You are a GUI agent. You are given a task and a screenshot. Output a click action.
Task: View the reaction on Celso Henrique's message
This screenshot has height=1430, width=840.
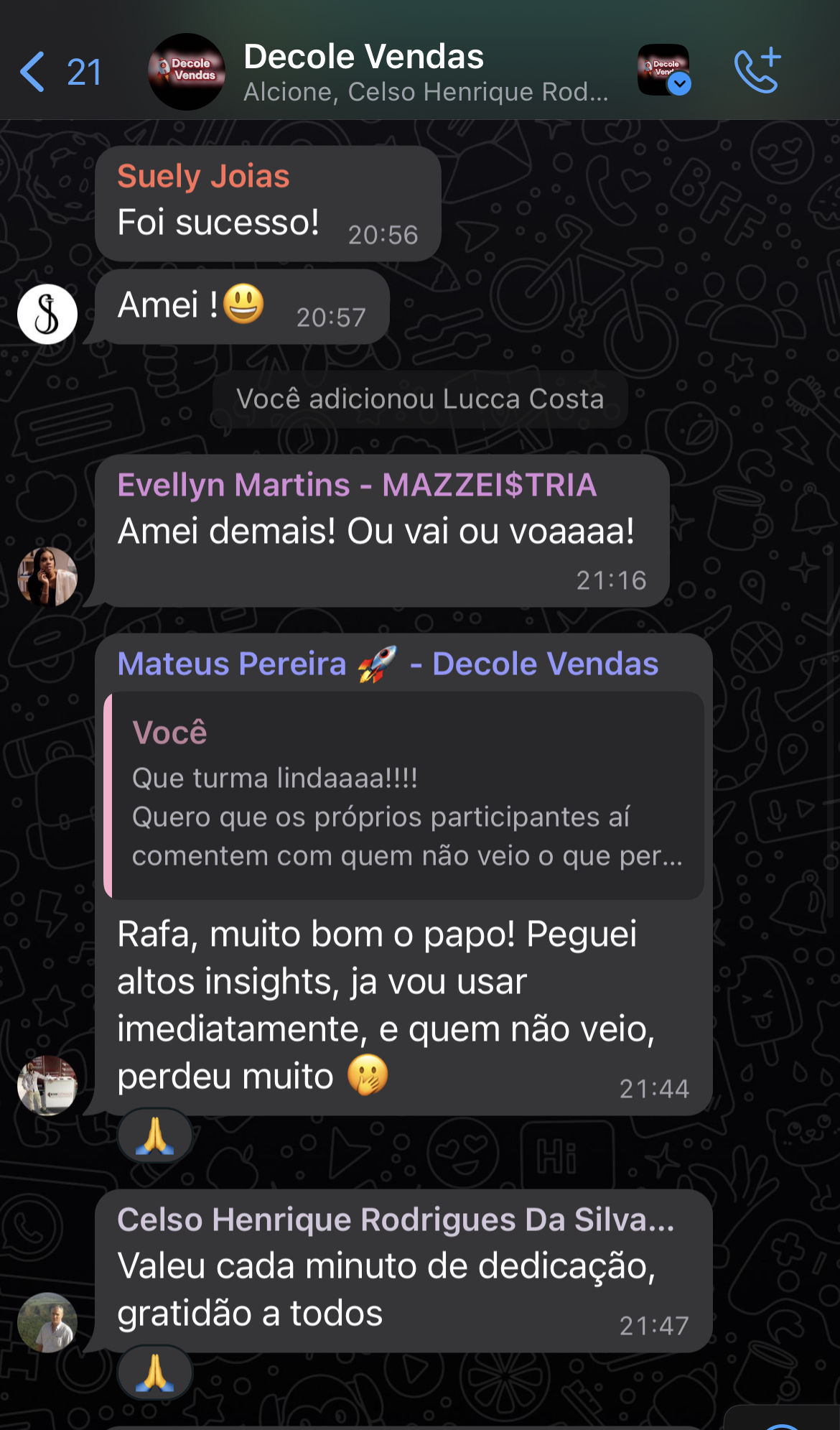[x=155, y=1373]
